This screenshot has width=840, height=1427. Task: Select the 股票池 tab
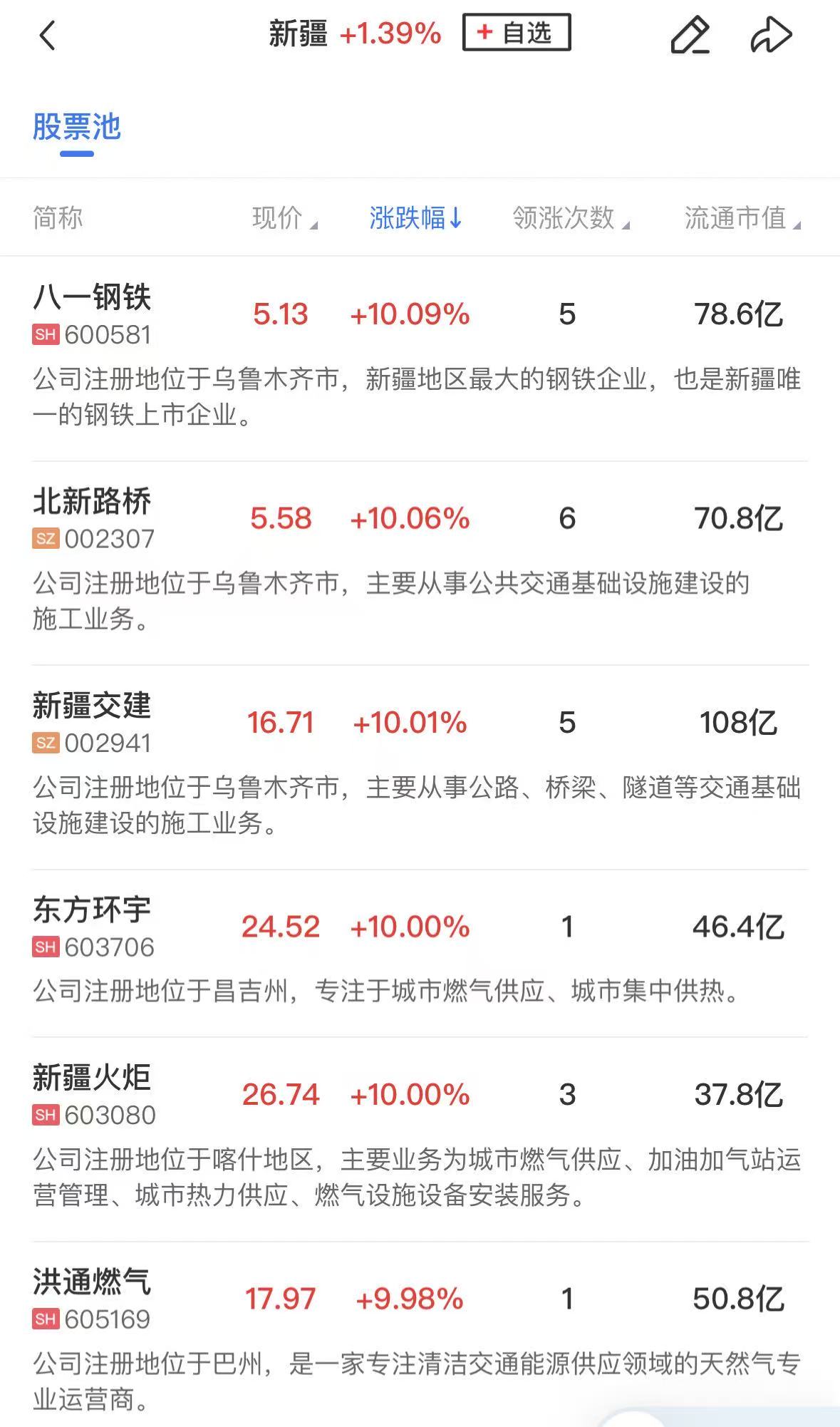77,128
